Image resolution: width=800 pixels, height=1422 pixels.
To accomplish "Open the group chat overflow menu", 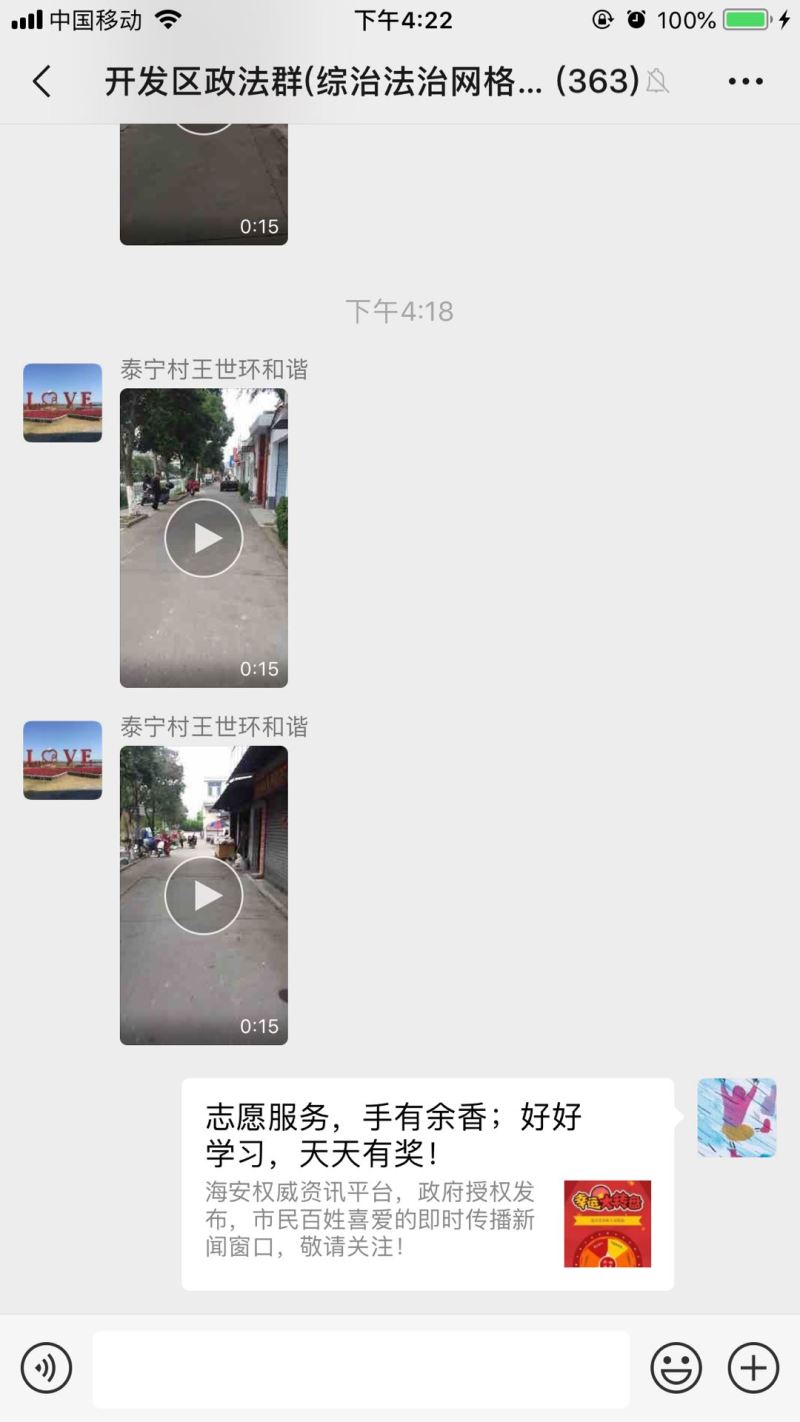I will pyautogui.click(x=746, y=82).
